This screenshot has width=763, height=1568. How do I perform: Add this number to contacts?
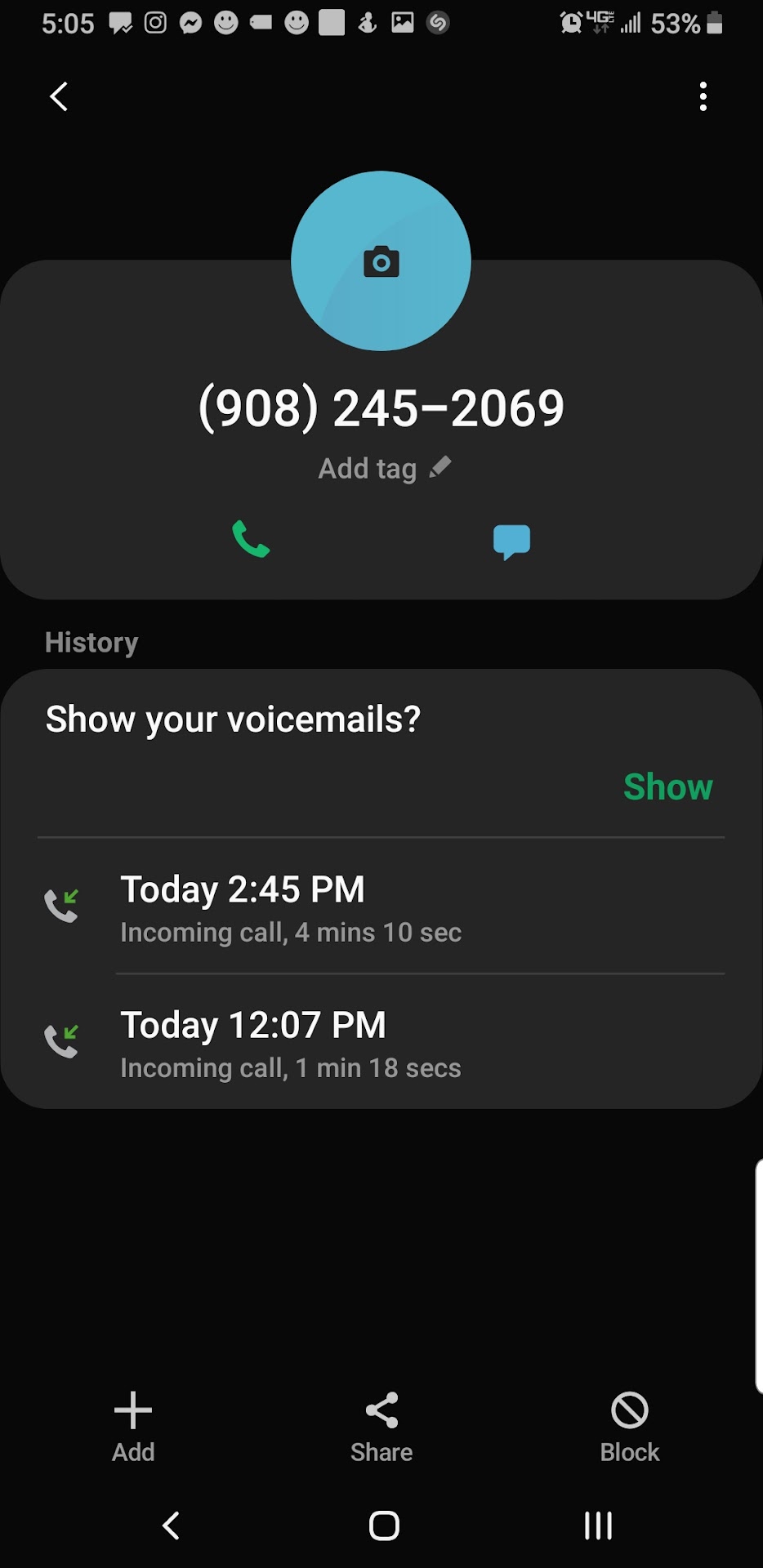[x=133, y=1426]
